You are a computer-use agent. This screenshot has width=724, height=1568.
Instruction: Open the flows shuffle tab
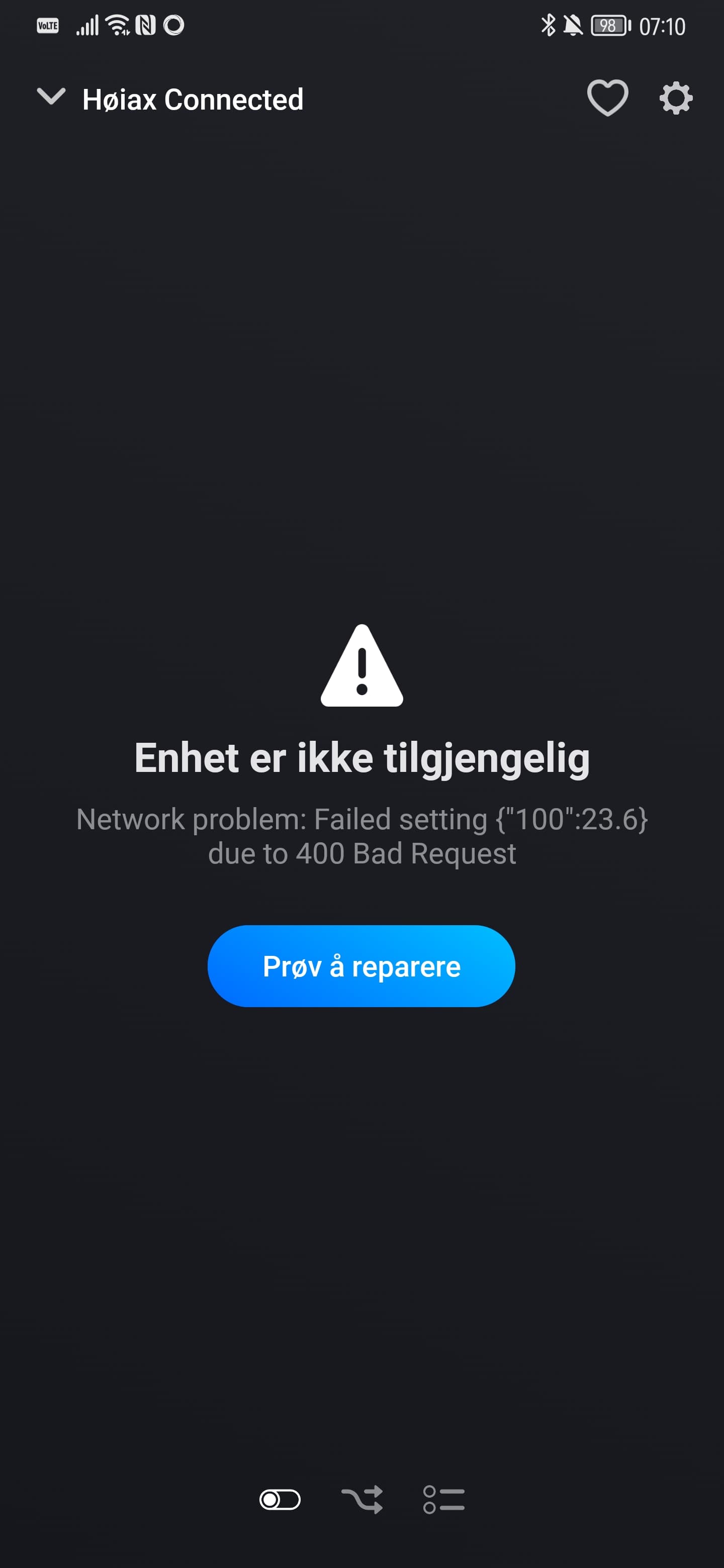point(363,1499)
